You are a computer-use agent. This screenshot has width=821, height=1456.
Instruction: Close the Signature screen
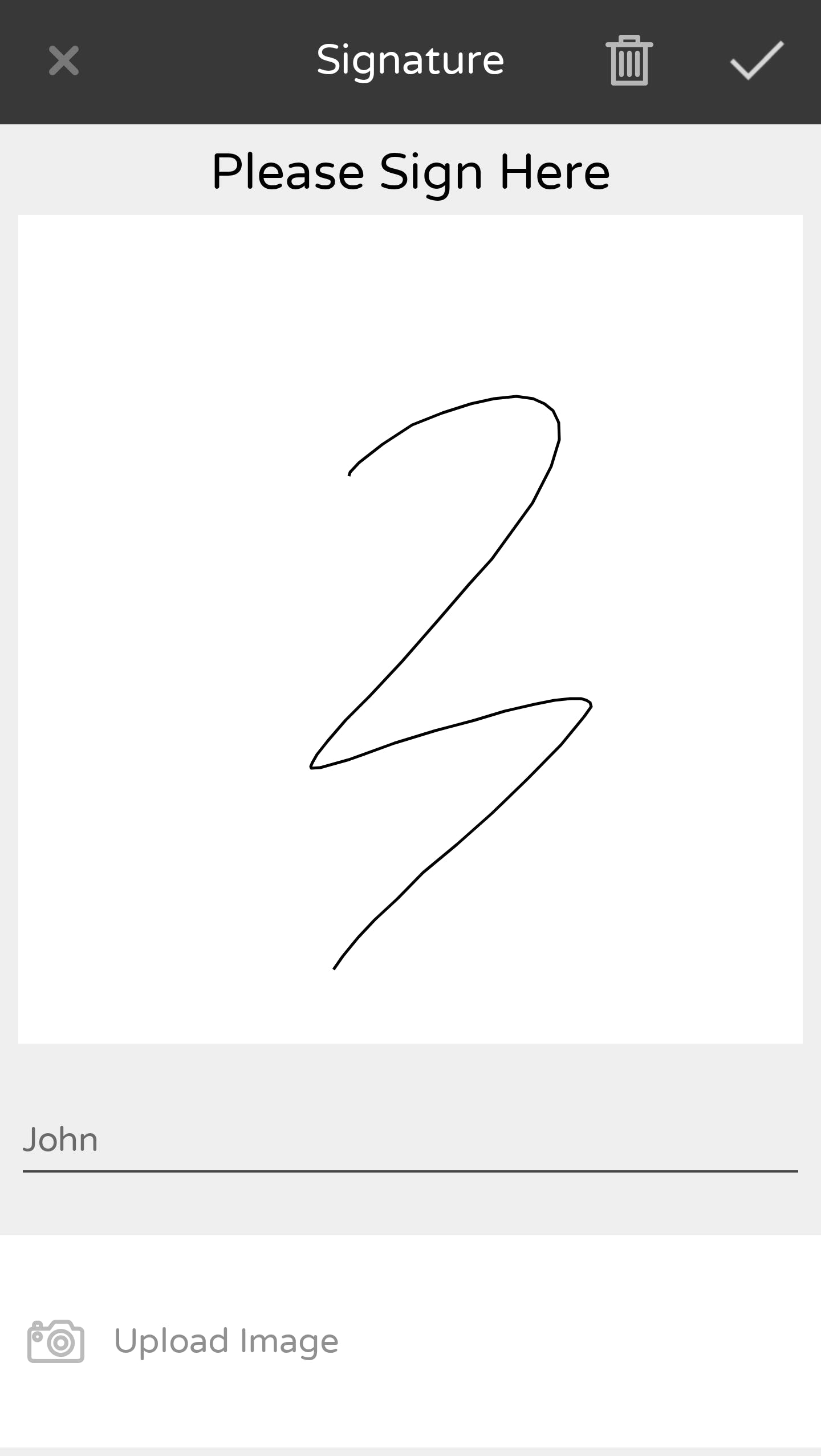coord(63,61)
